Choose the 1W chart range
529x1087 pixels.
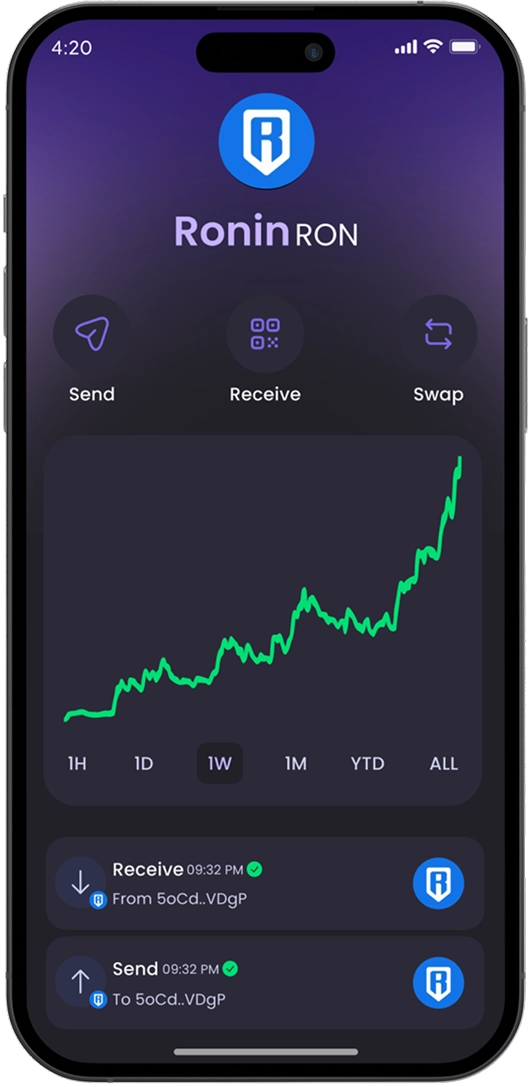coord(220,763)
